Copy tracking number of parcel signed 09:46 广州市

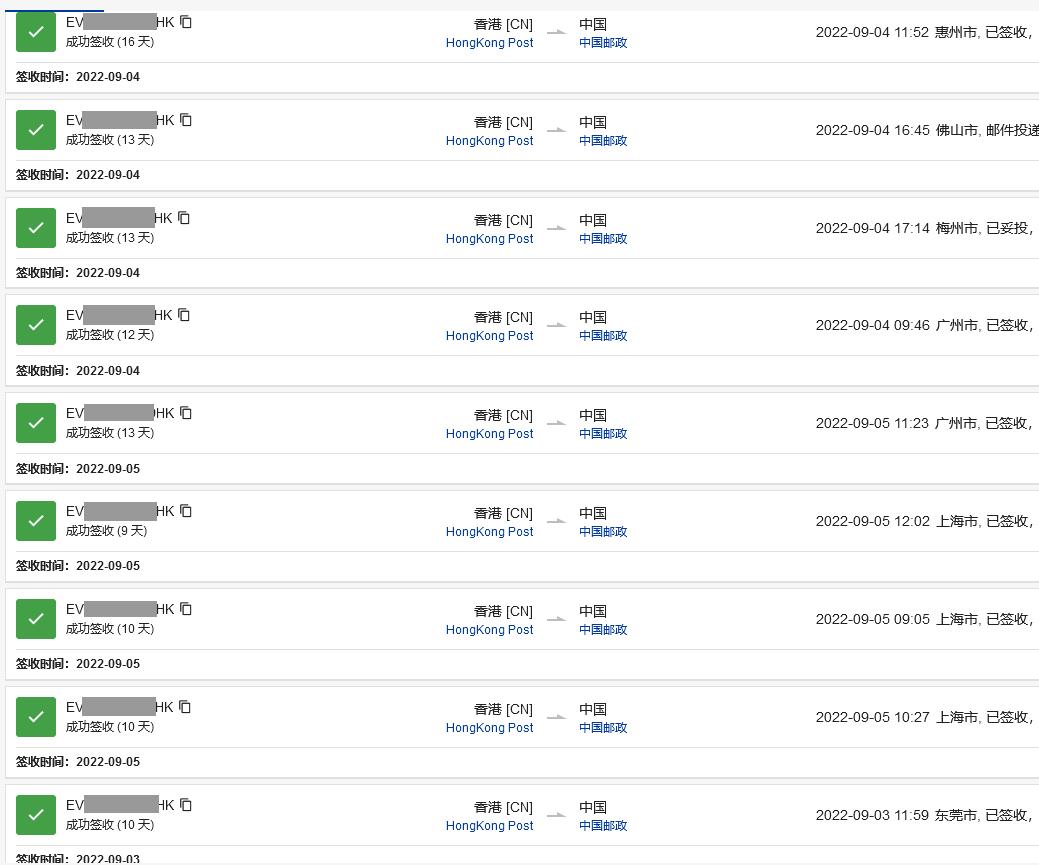tap(184, 315)
